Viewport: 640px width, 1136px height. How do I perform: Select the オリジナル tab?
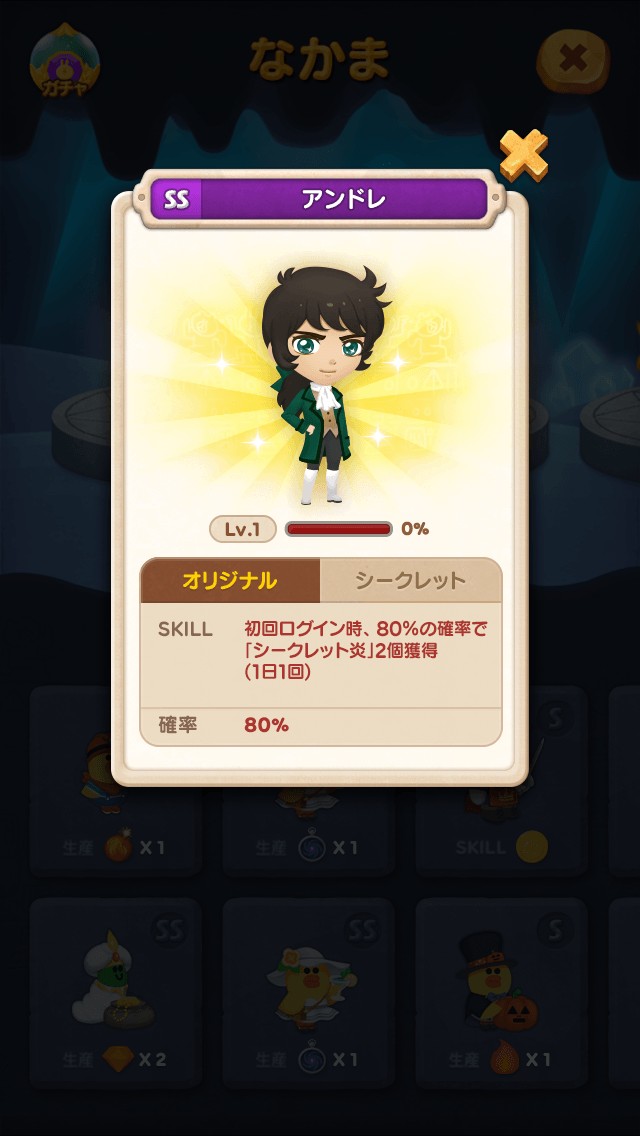point(230,580)
